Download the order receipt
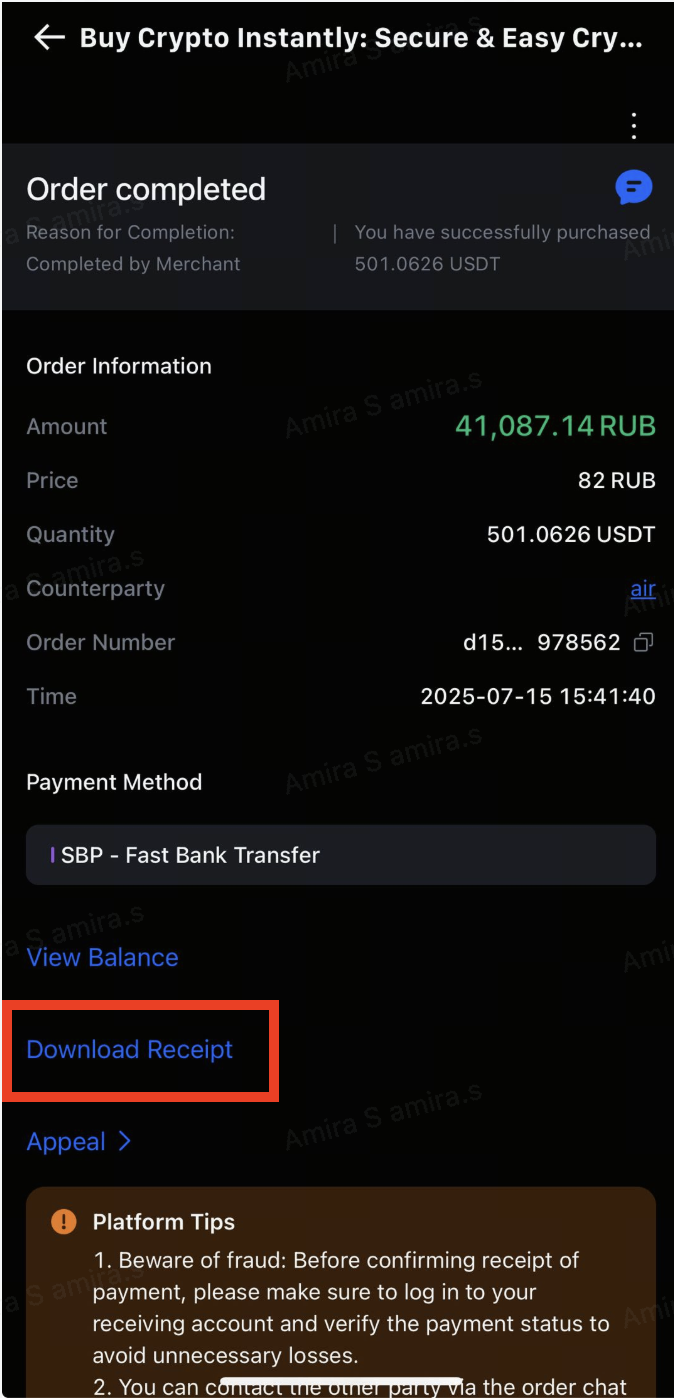The image size is (674, 1398). [x=129, y=1049]
